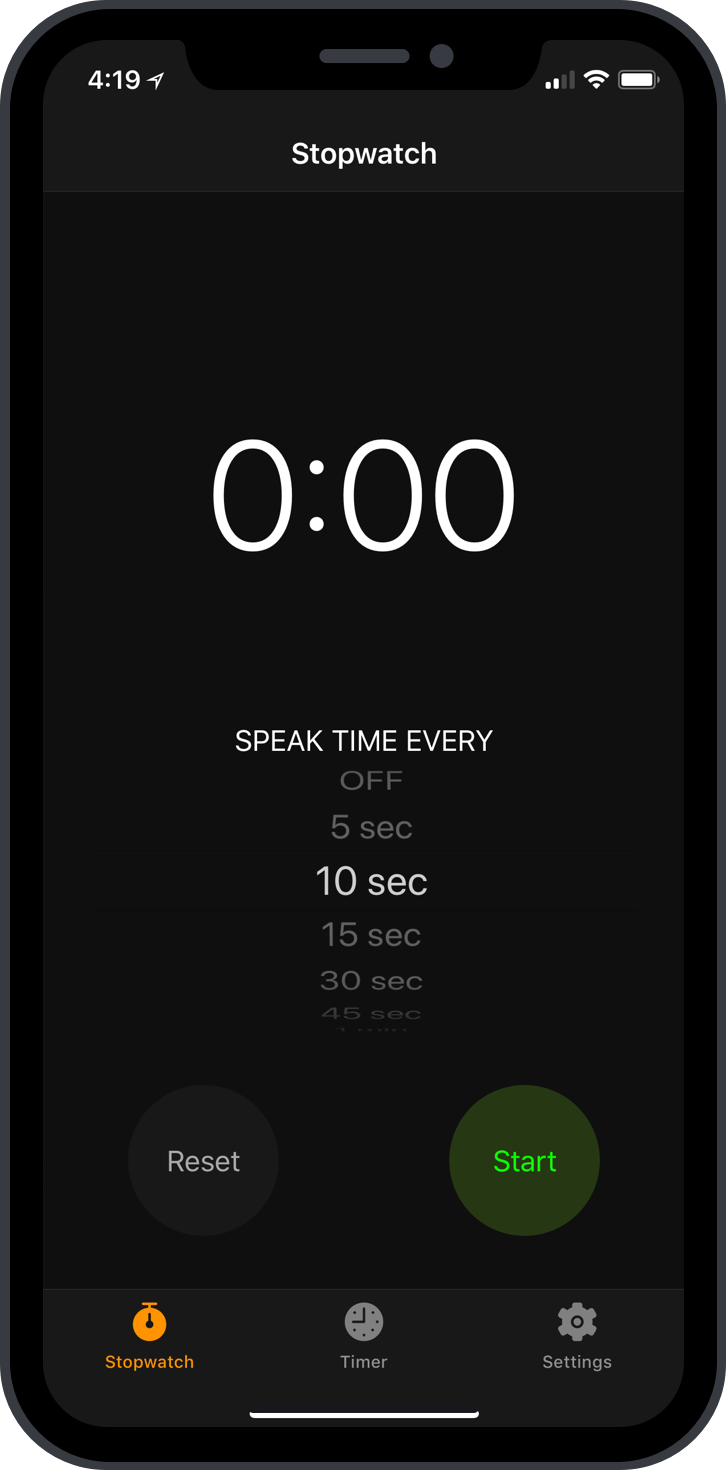Set speak time to OFF
726x1470 pixels.
click(x=371, y=781)
